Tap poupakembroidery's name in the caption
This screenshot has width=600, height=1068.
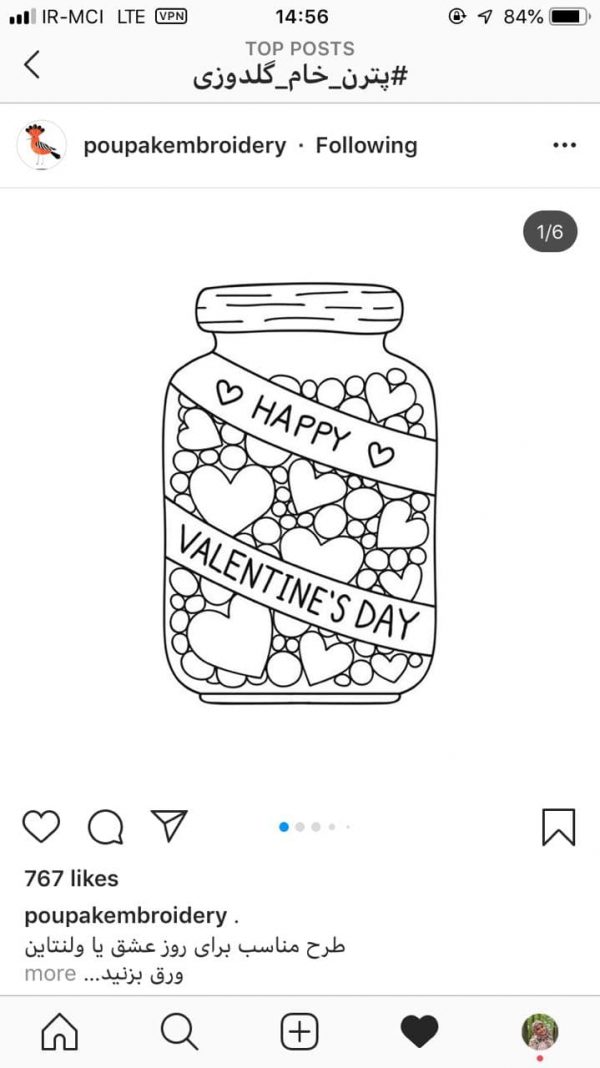(x=125, y=916)
